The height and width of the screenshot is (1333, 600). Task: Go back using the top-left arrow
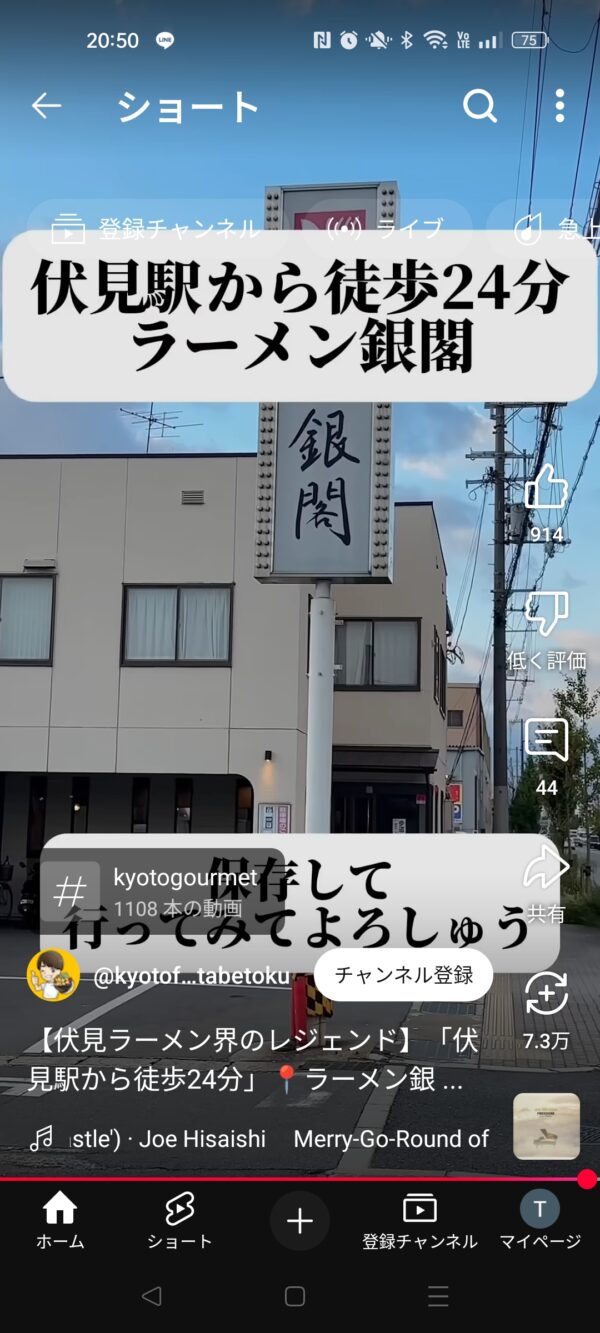tap(46, 106)
